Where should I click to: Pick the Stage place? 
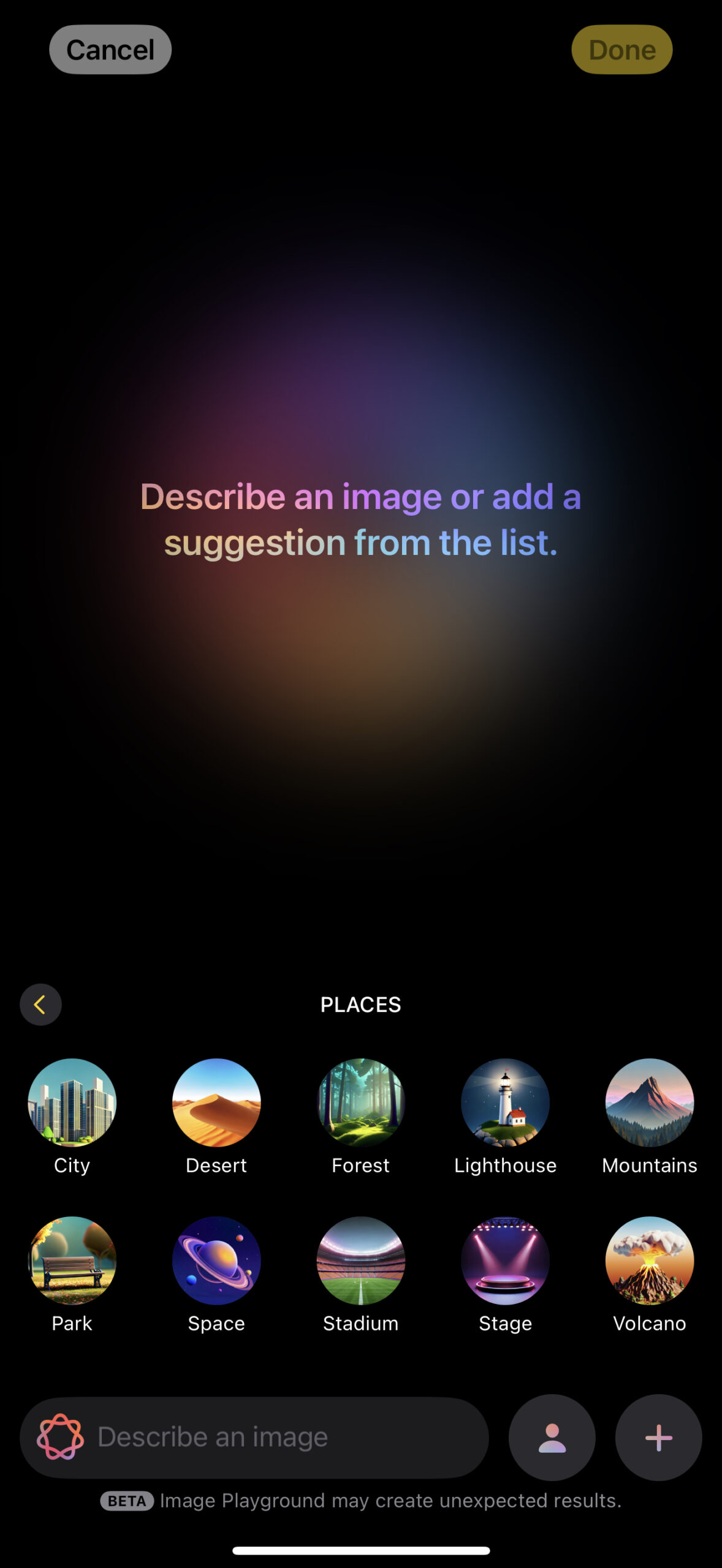pyautogui.click(x=505, y=1261)
